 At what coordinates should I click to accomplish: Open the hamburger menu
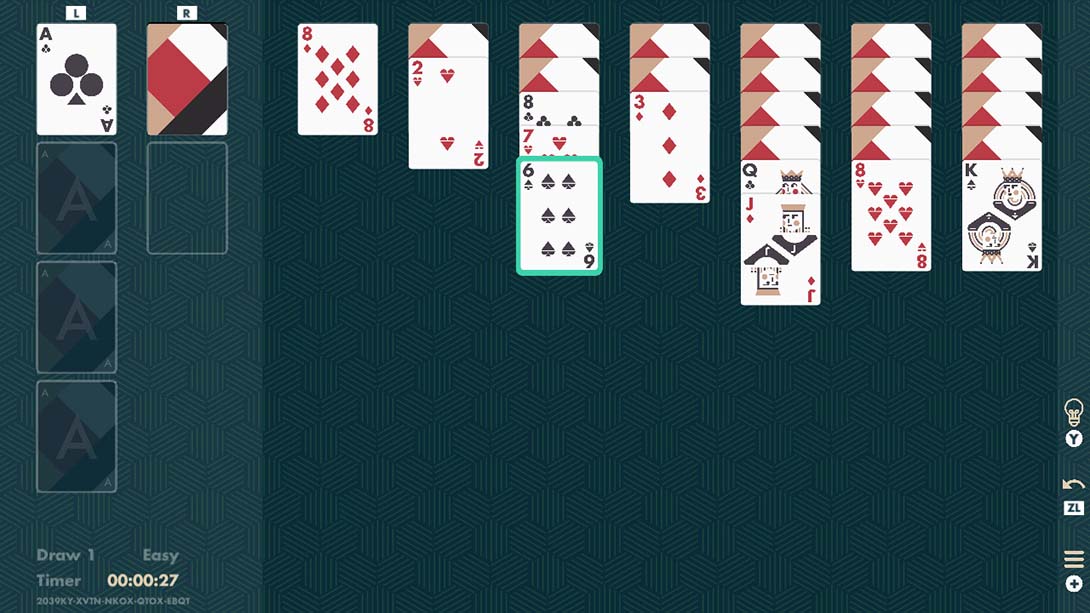(x=1073, y=559)
